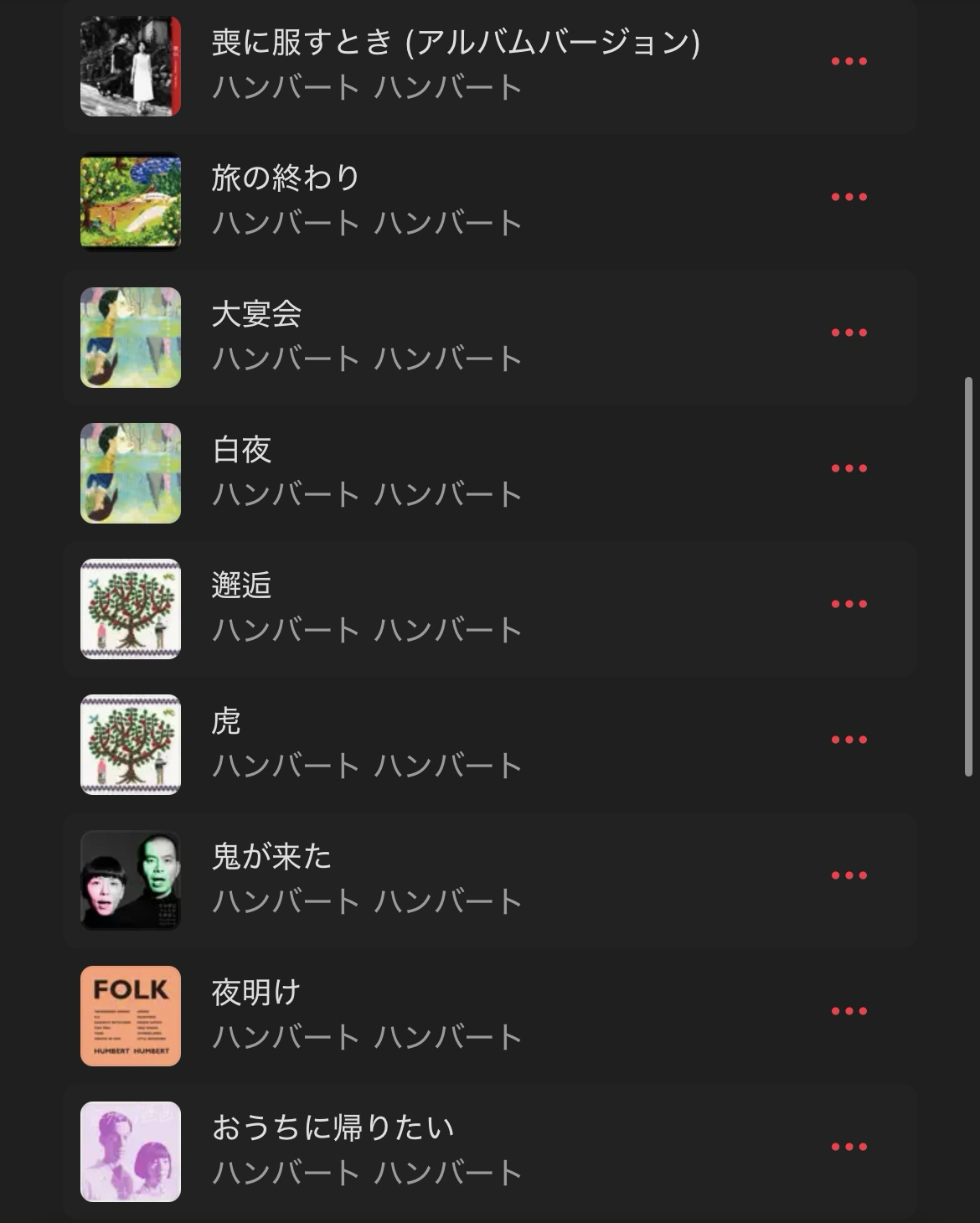
Task: Play the song 鬼が来た
Action: click(x=271, y=856)
